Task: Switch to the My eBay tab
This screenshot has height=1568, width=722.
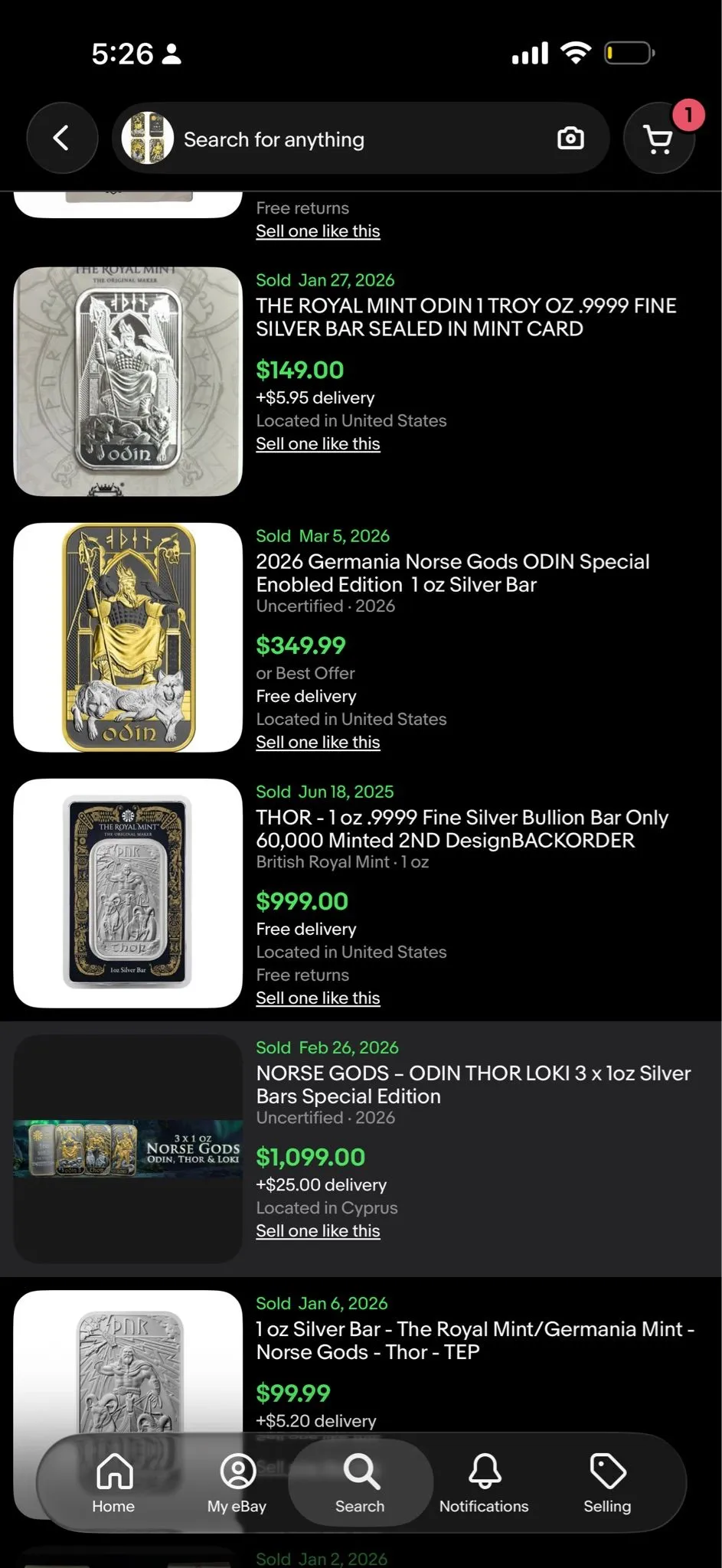Action: pyautogui.click(x=237, y=1484)
